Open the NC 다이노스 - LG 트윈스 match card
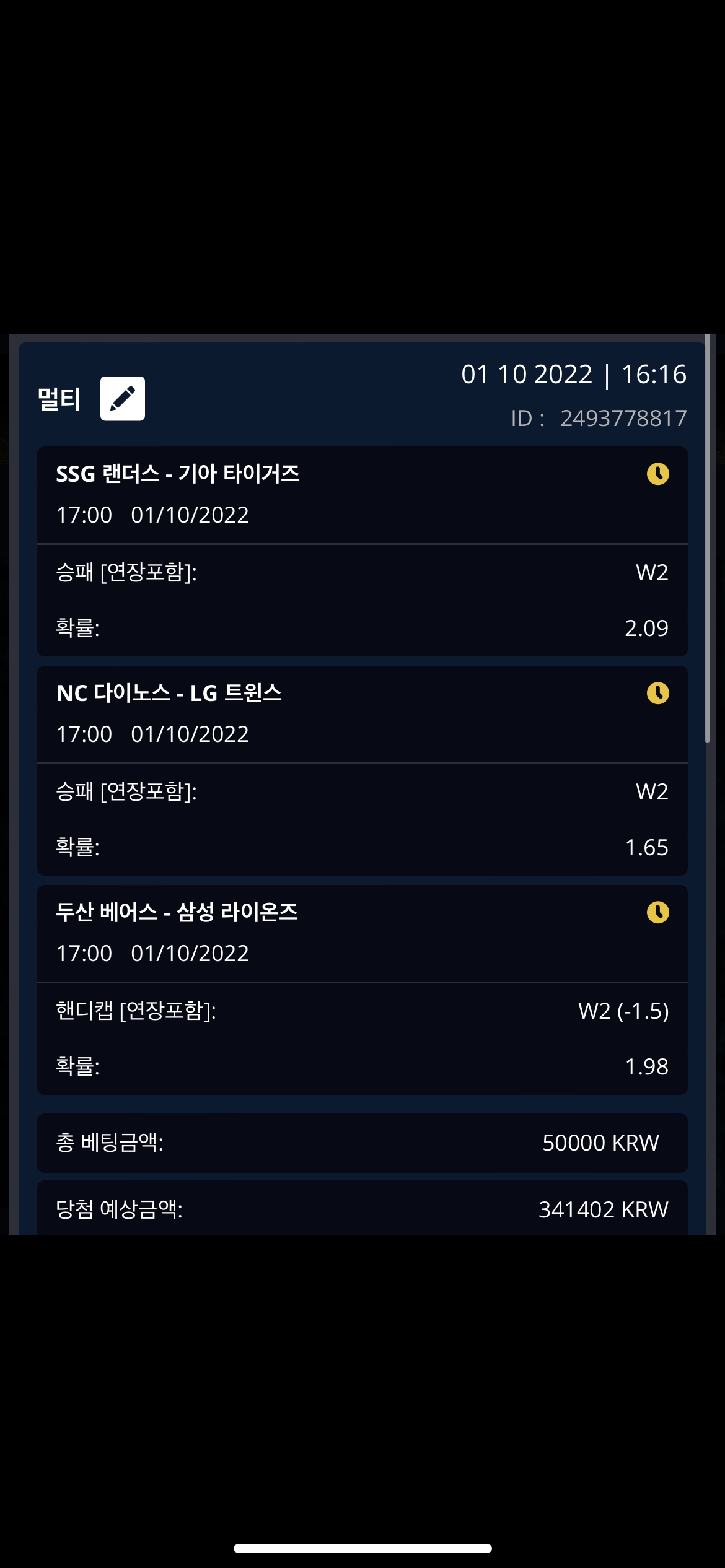725x1568 pixels. (x=362, y=770)
